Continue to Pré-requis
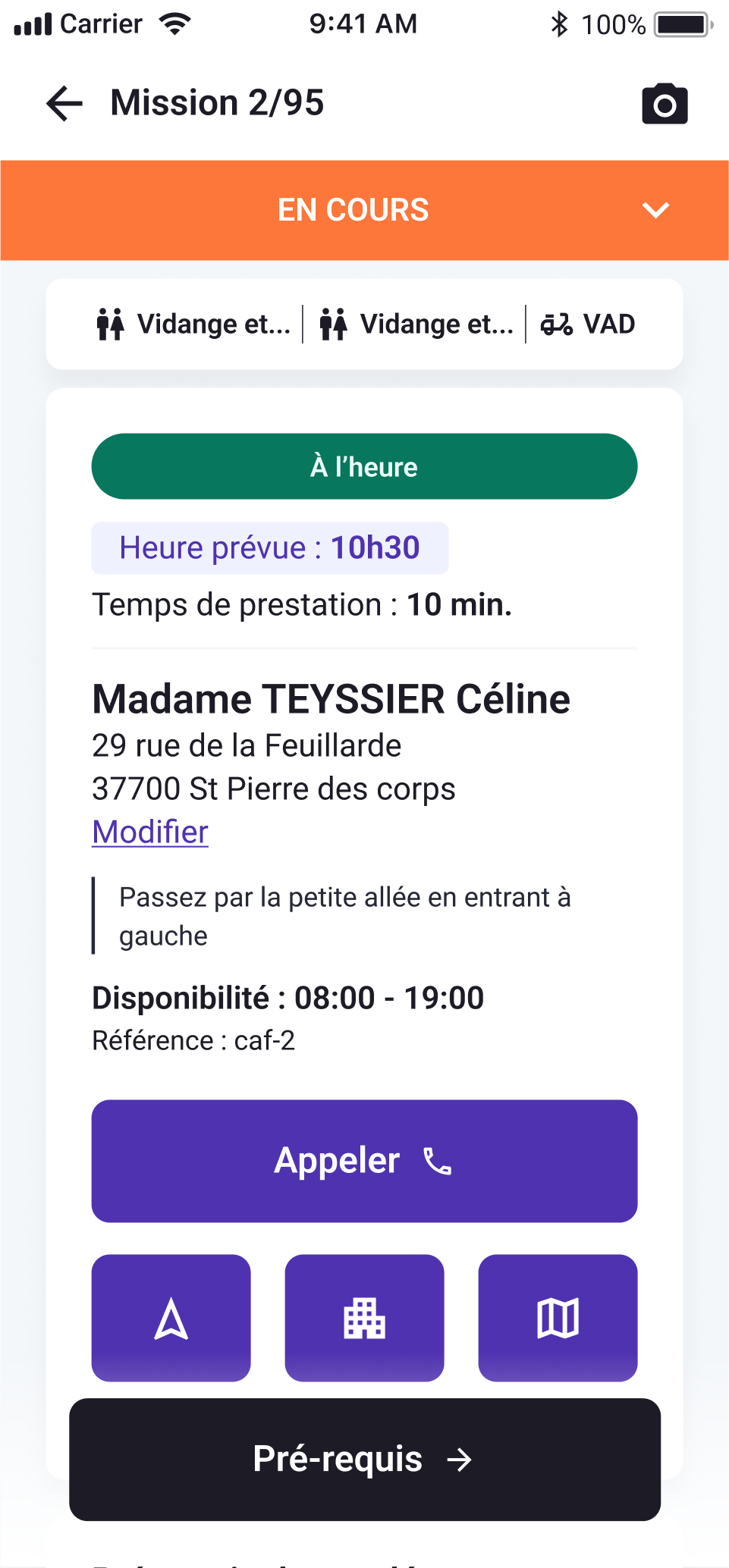729x1568 pixels. (364, 1460)
